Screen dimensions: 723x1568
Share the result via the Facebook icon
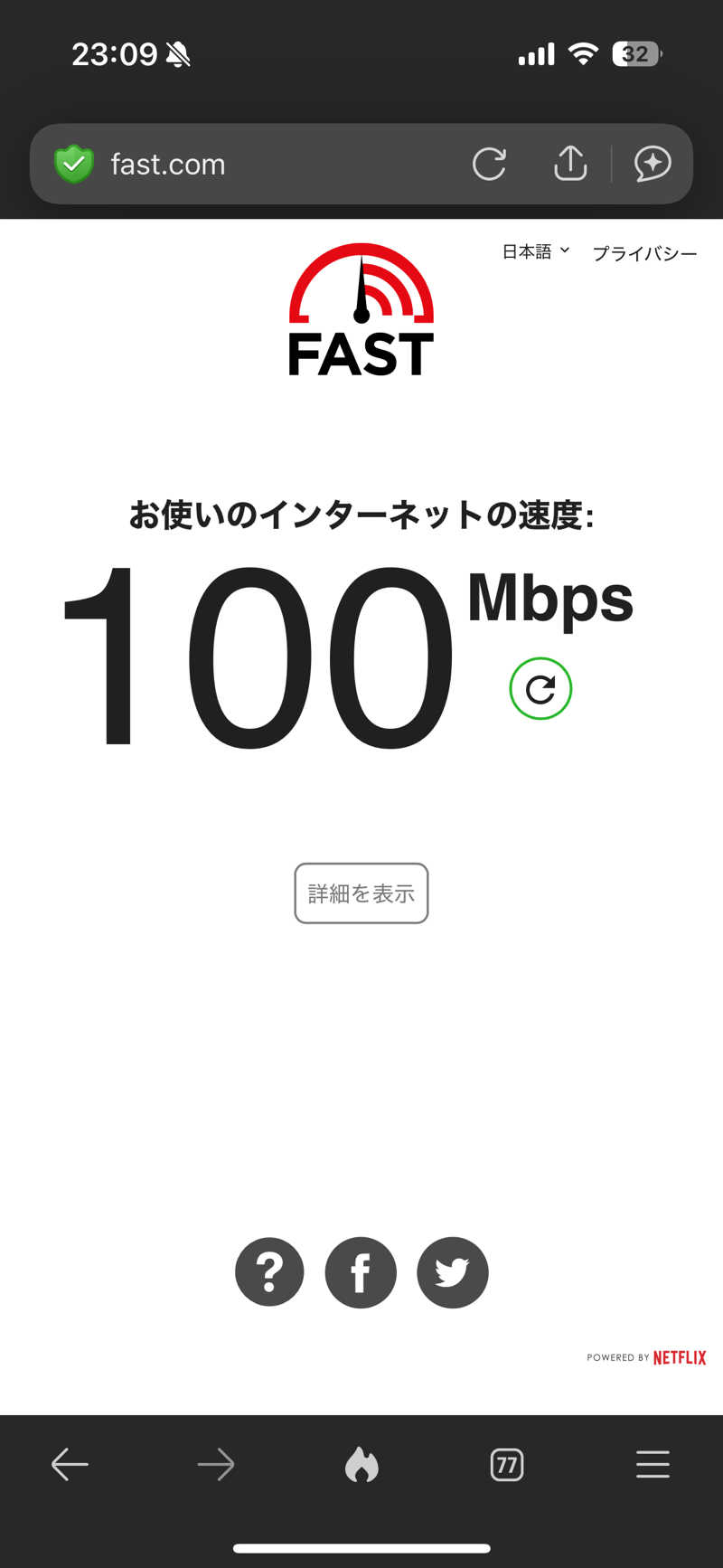coord(361,1271)
